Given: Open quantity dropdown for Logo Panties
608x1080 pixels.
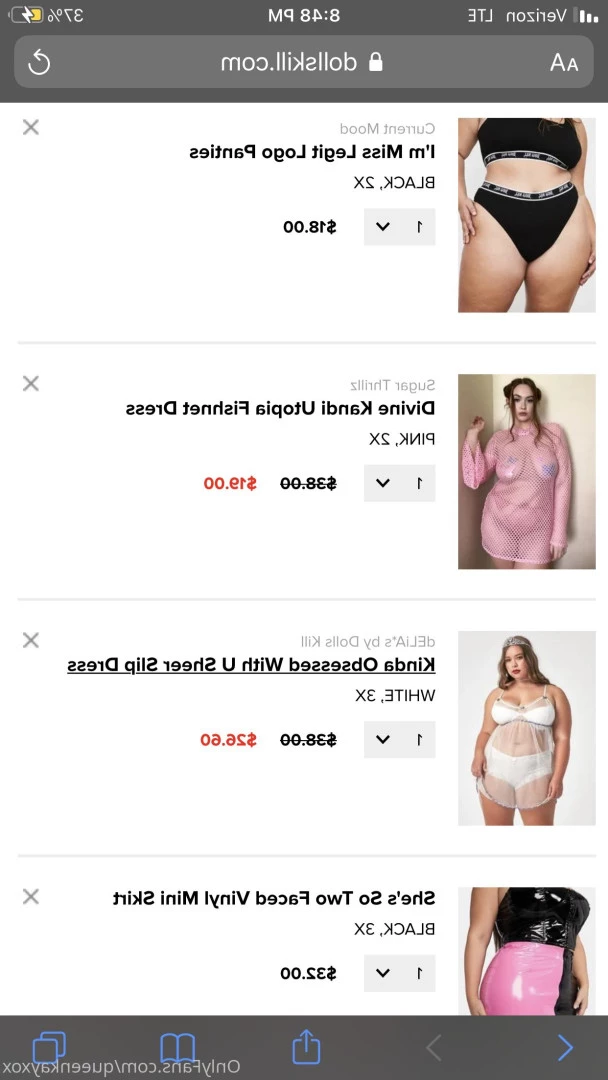Looking at the screenshot, I should [x=399, y=227].
